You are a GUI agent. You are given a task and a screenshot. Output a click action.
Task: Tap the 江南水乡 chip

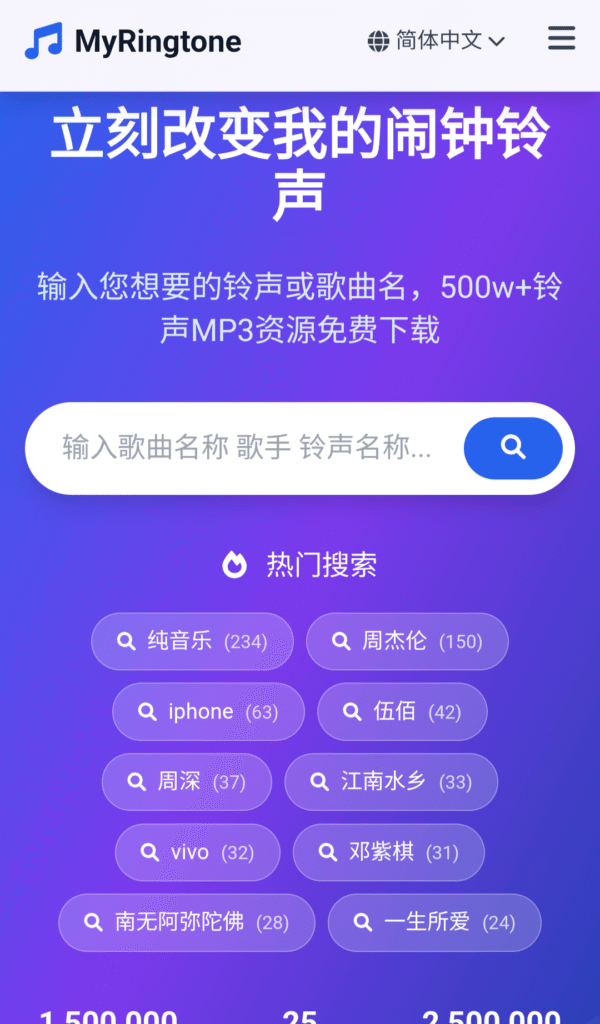pyautogui.click(x=391, y=782)
